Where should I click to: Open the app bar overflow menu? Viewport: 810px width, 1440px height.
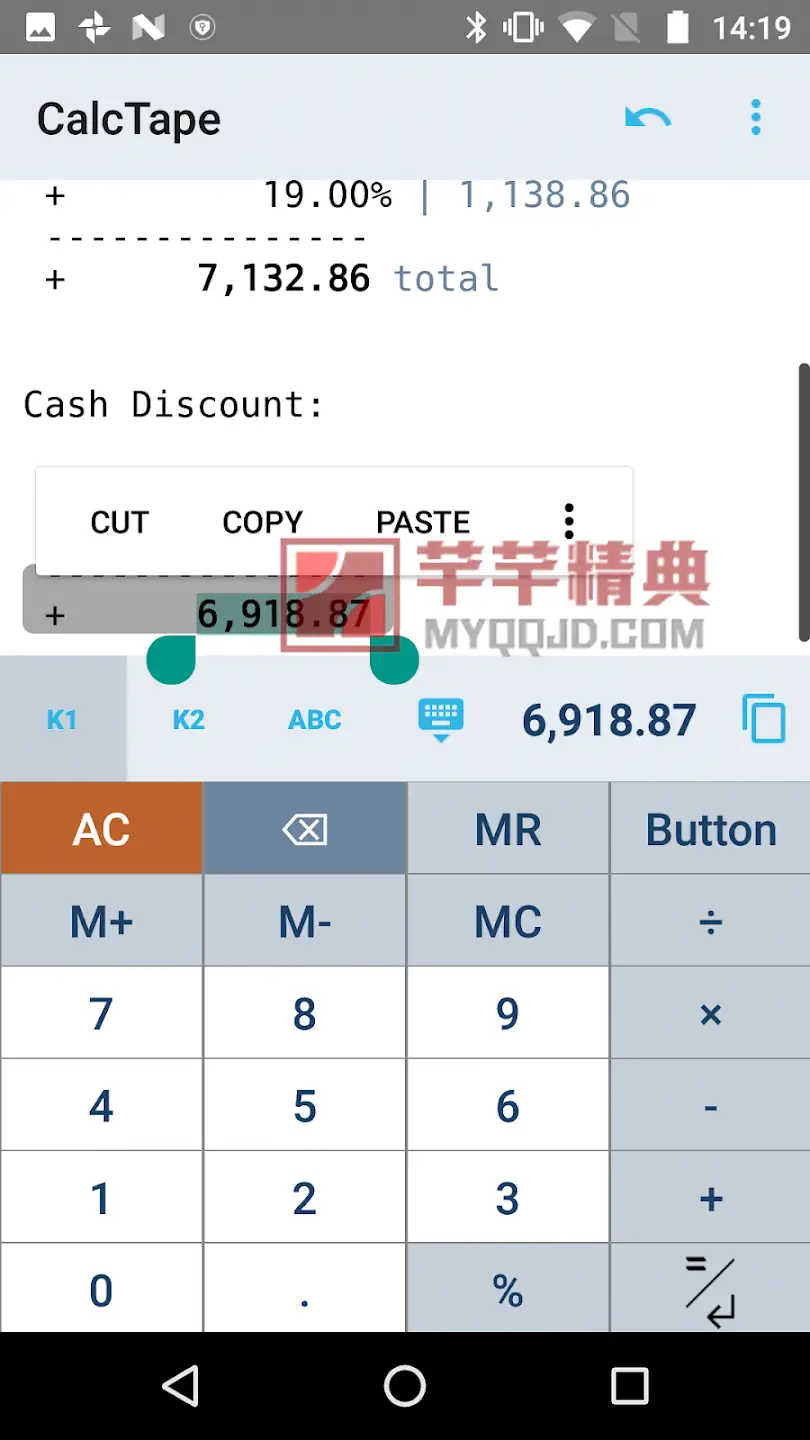coord(755,118)
